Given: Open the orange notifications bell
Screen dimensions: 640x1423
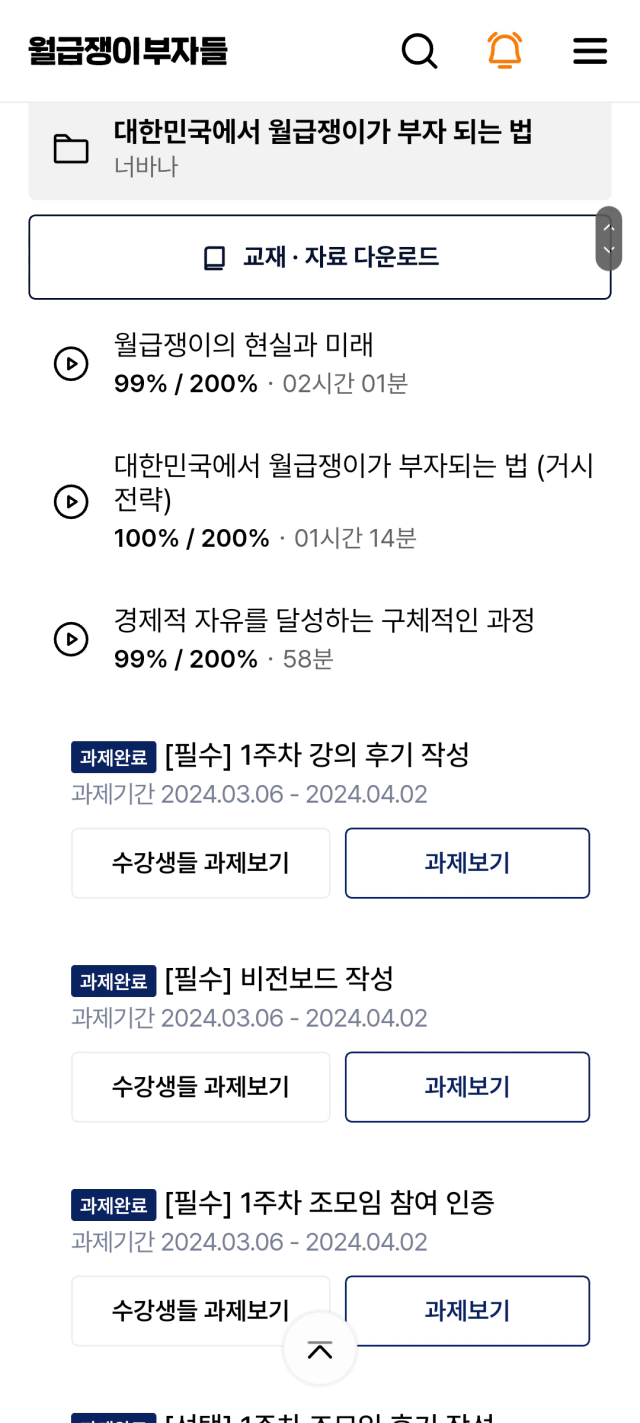Looking at the screenshot, I should click(x=505, y=50).
